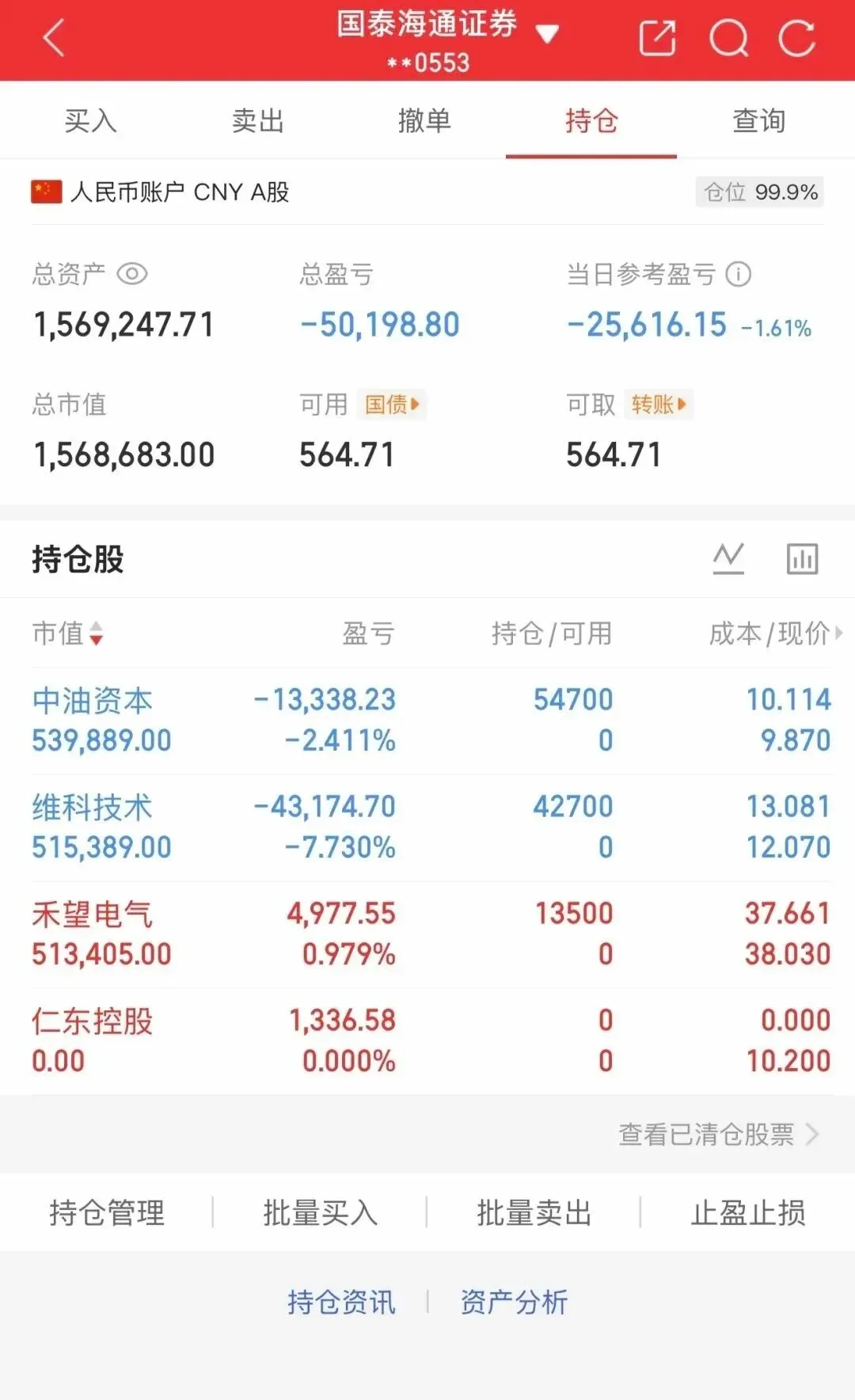The width and height of the screenshot is (855, 1400).
Task: Open 止盈止损
Action: 748,1212
